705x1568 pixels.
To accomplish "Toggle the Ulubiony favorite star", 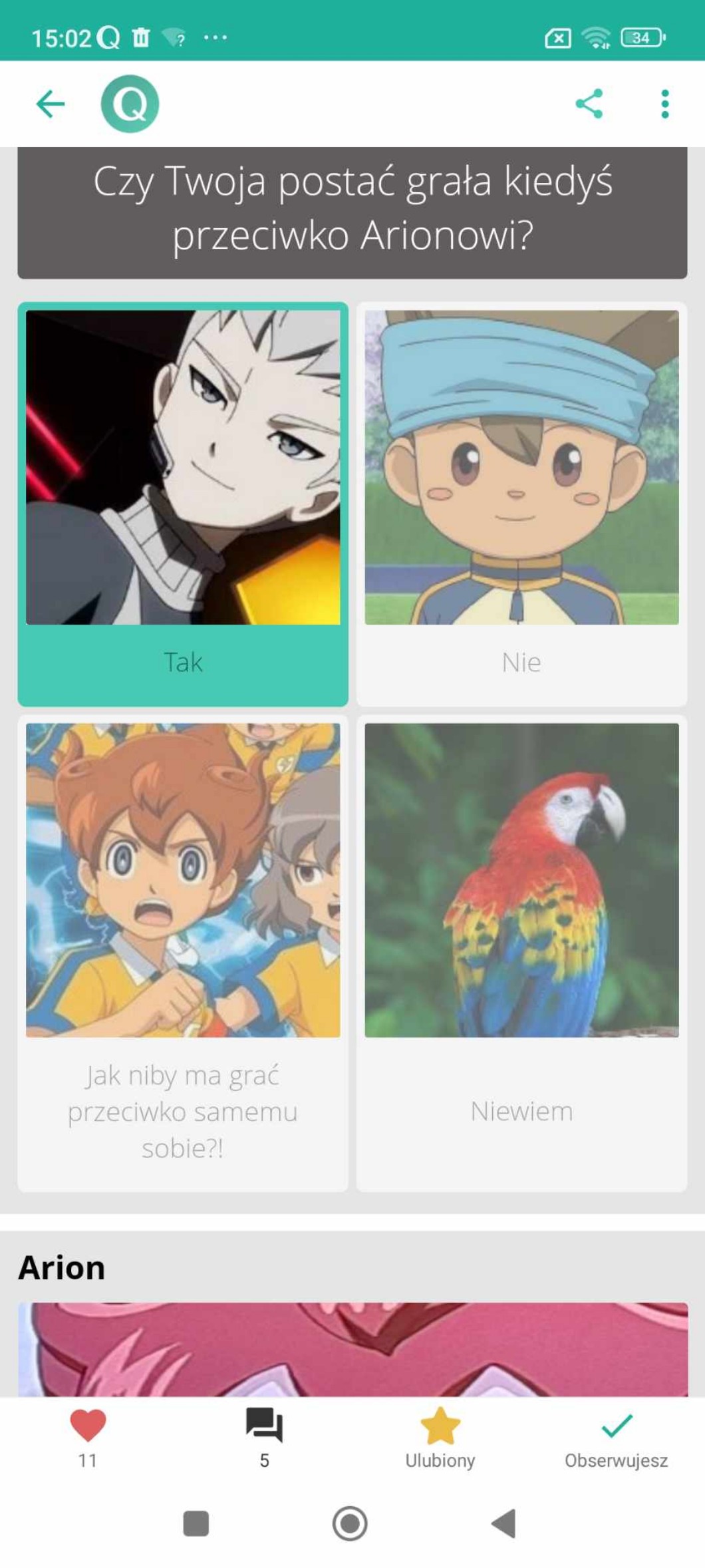I will 440,1437.
